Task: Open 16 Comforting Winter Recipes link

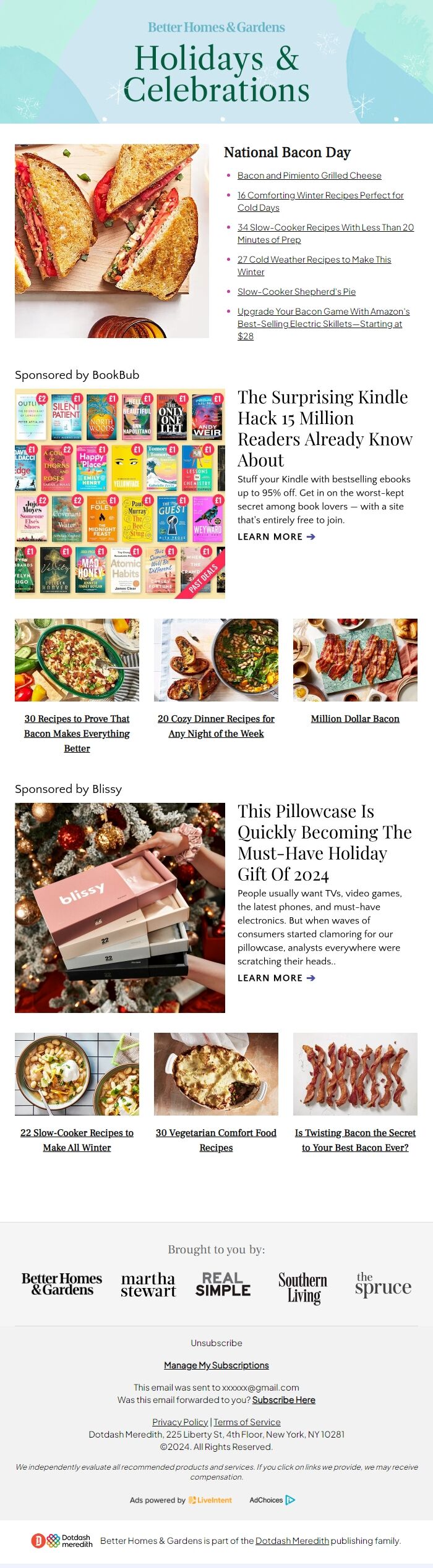Action: pos(320,195)
